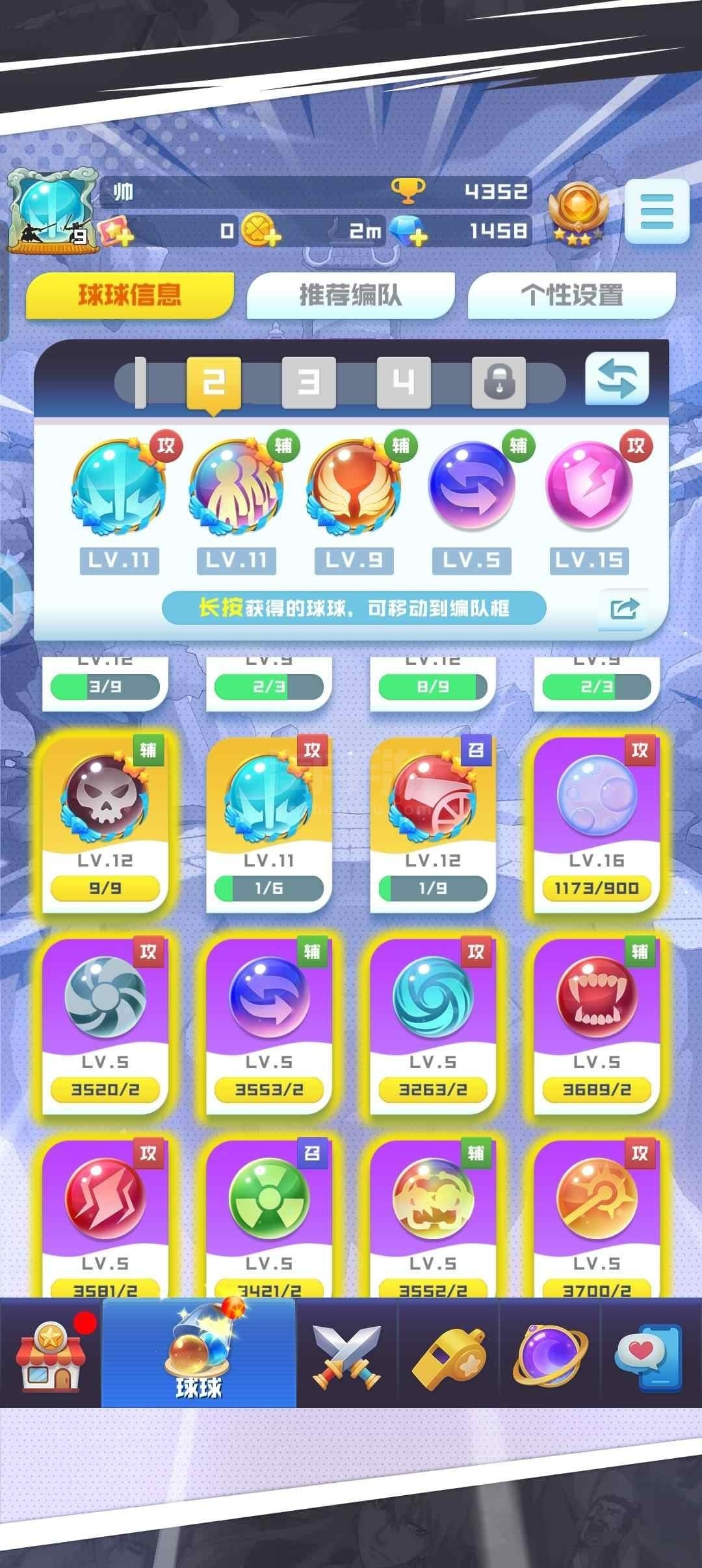
Task: Tap the locked team slot
Action: click(x=499, y=382)
